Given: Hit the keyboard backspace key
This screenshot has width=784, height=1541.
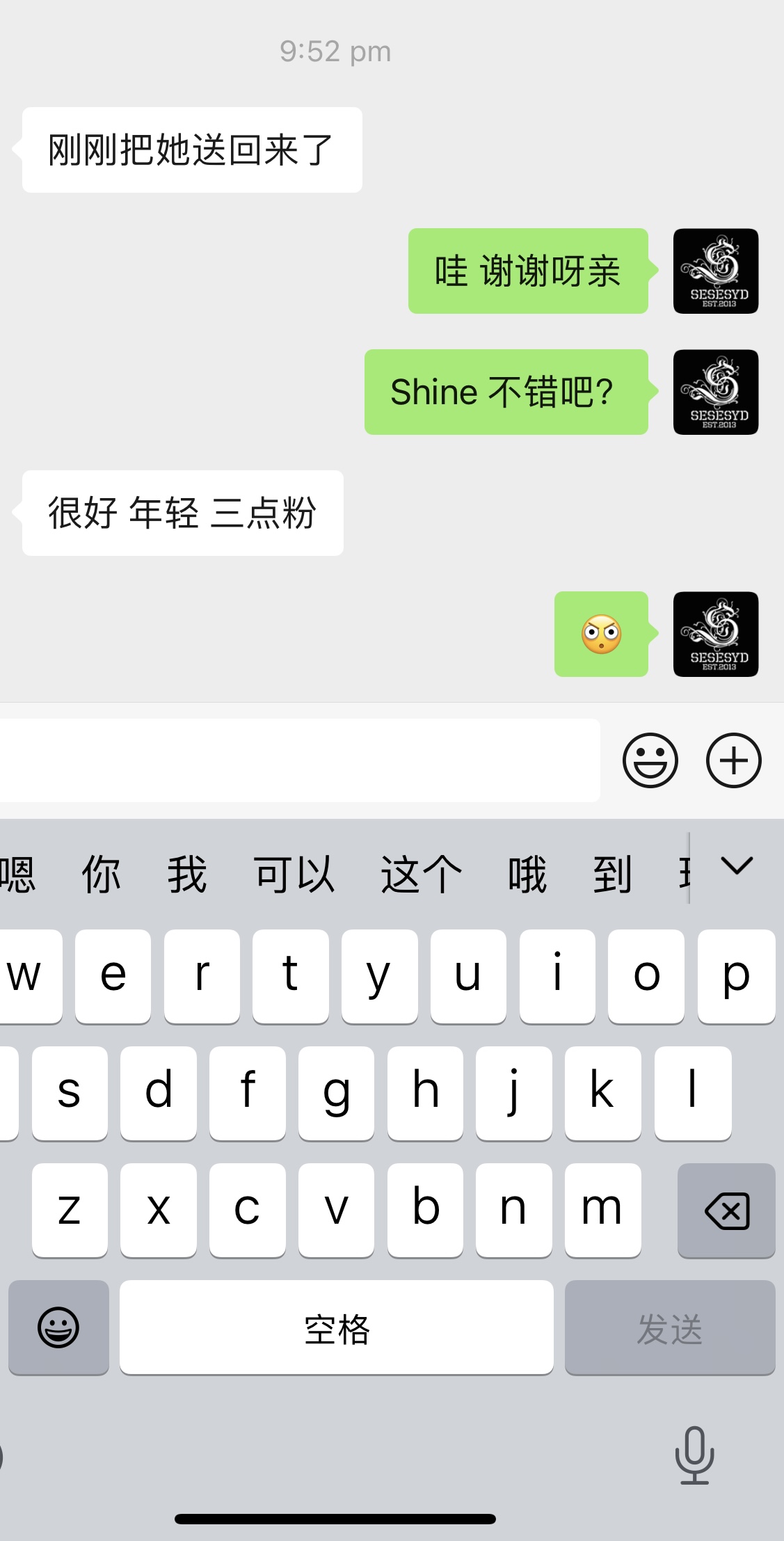Looking at the screenshot, I should 726,1211.
